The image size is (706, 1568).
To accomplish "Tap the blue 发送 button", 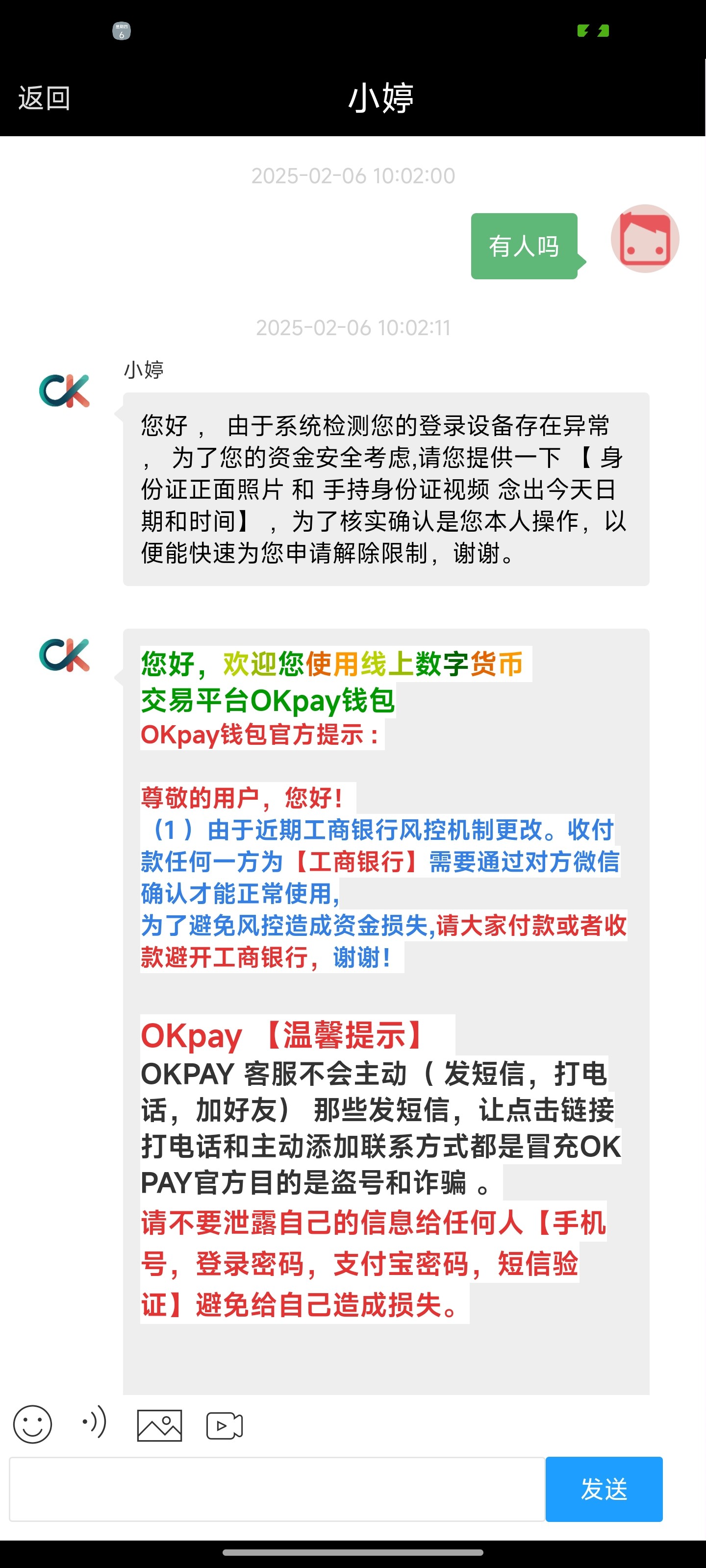I will tap(603, 1489).
